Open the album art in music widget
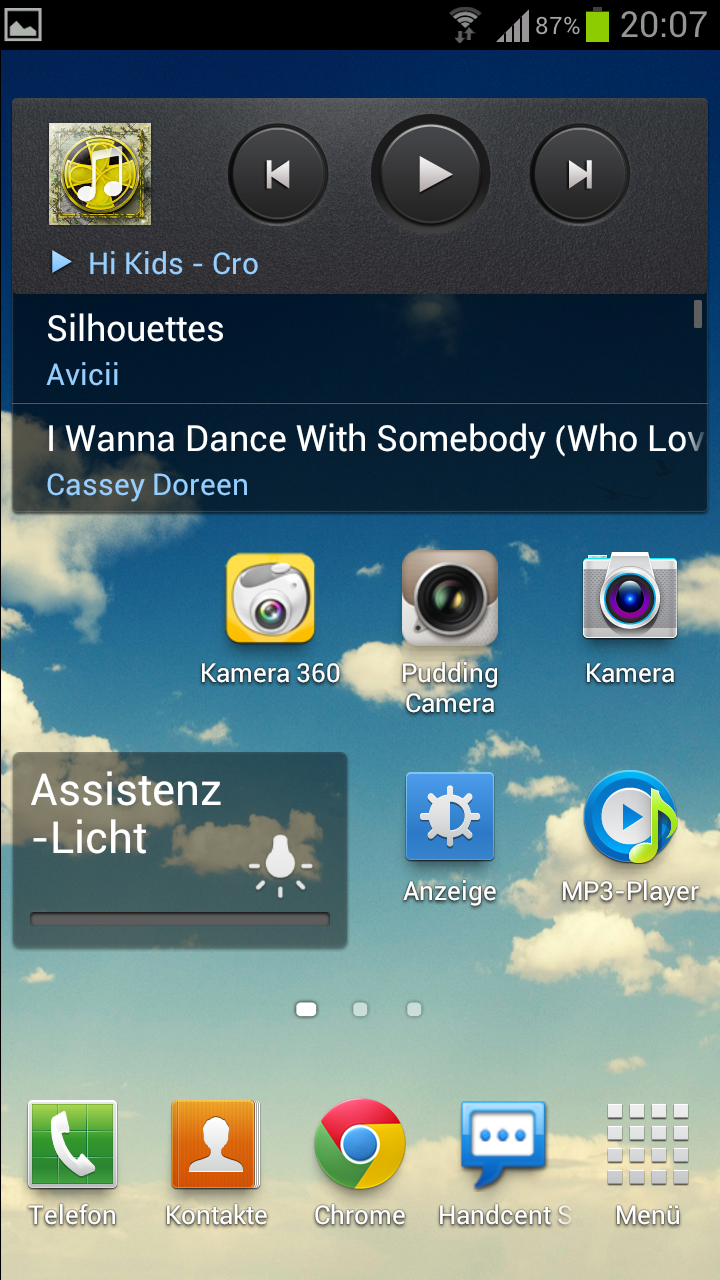 coord(100,174)
